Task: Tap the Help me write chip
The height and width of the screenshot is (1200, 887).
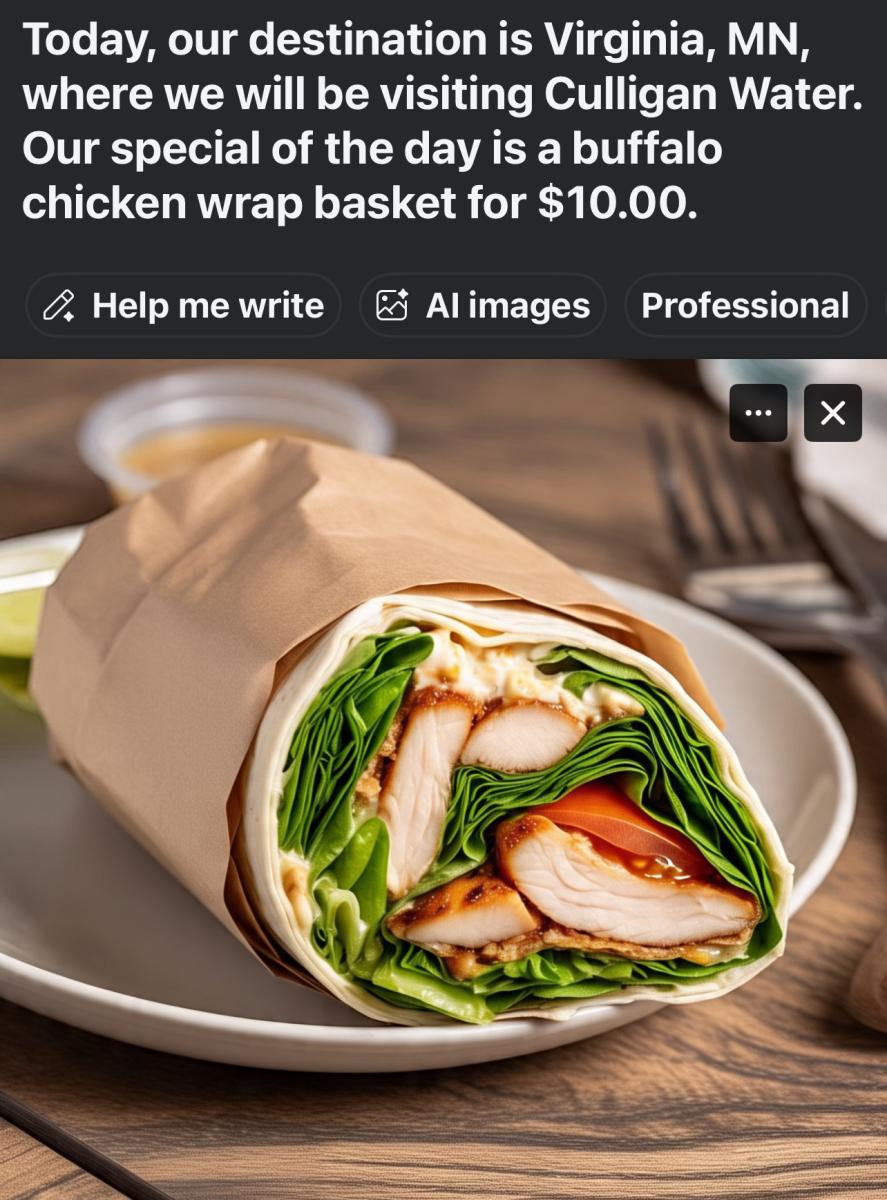Action: click(184, 305)
